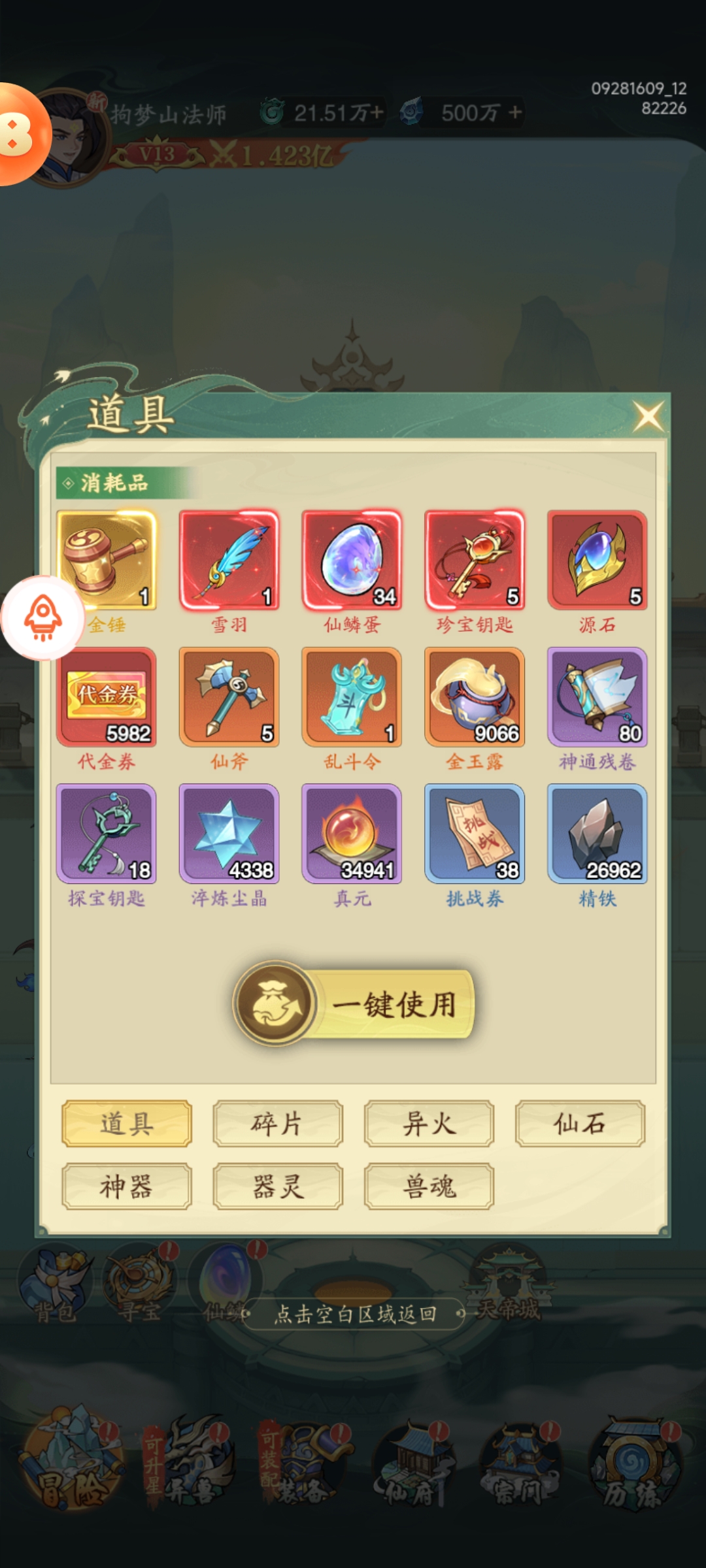Close the 道具 items dialog

click(x=648, y=416)
